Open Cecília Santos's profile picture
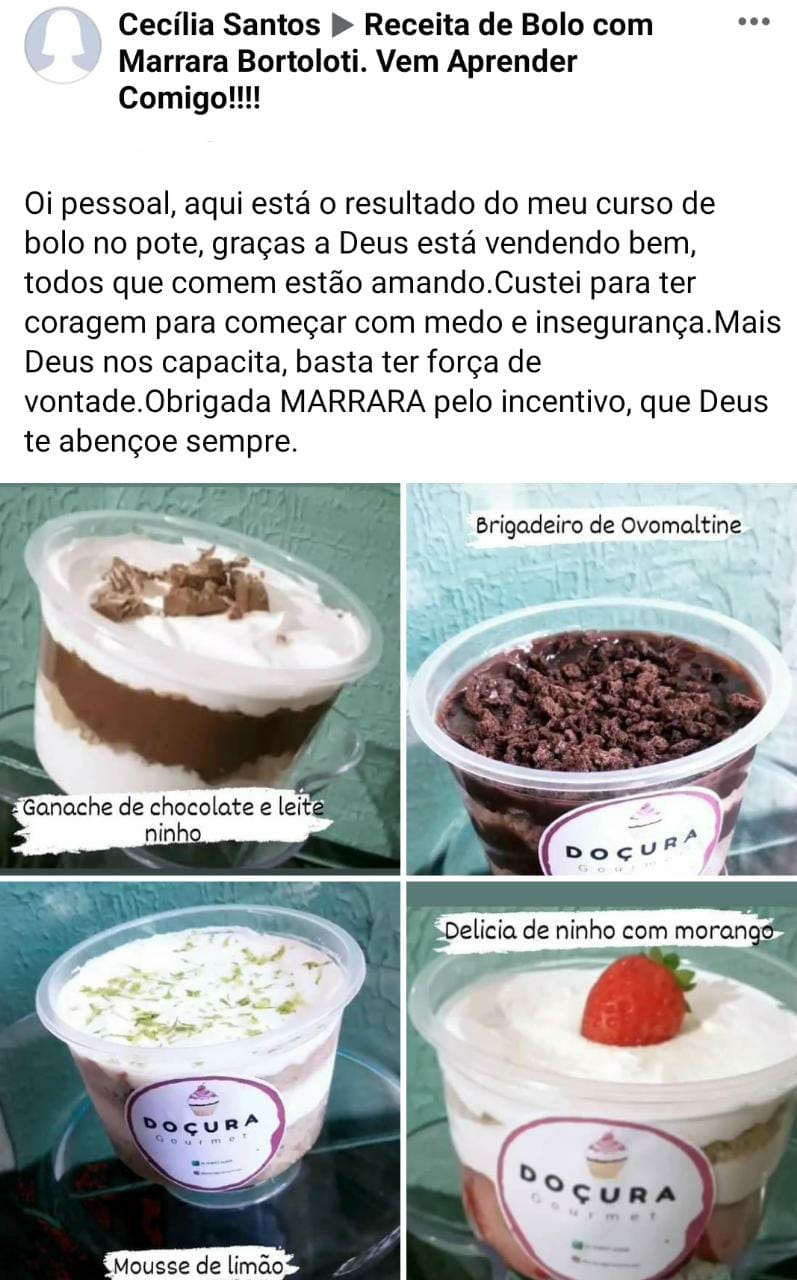The width and height of the screenshot is (797, 1280). pyautogui.click(x=62, y=45)
